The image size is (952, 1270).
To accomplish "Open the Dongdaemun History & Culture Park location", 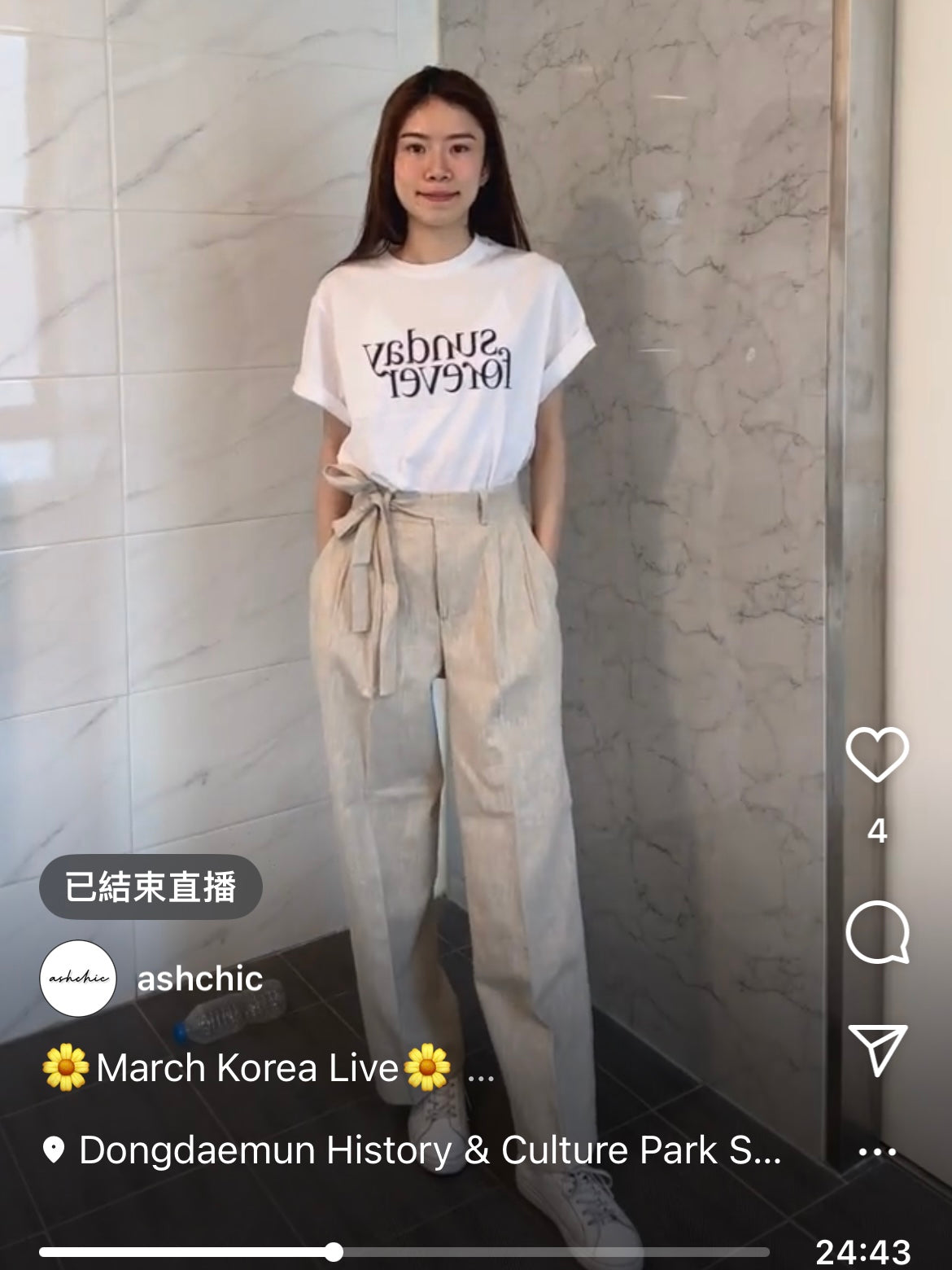I will click(x=429, y=1150).
